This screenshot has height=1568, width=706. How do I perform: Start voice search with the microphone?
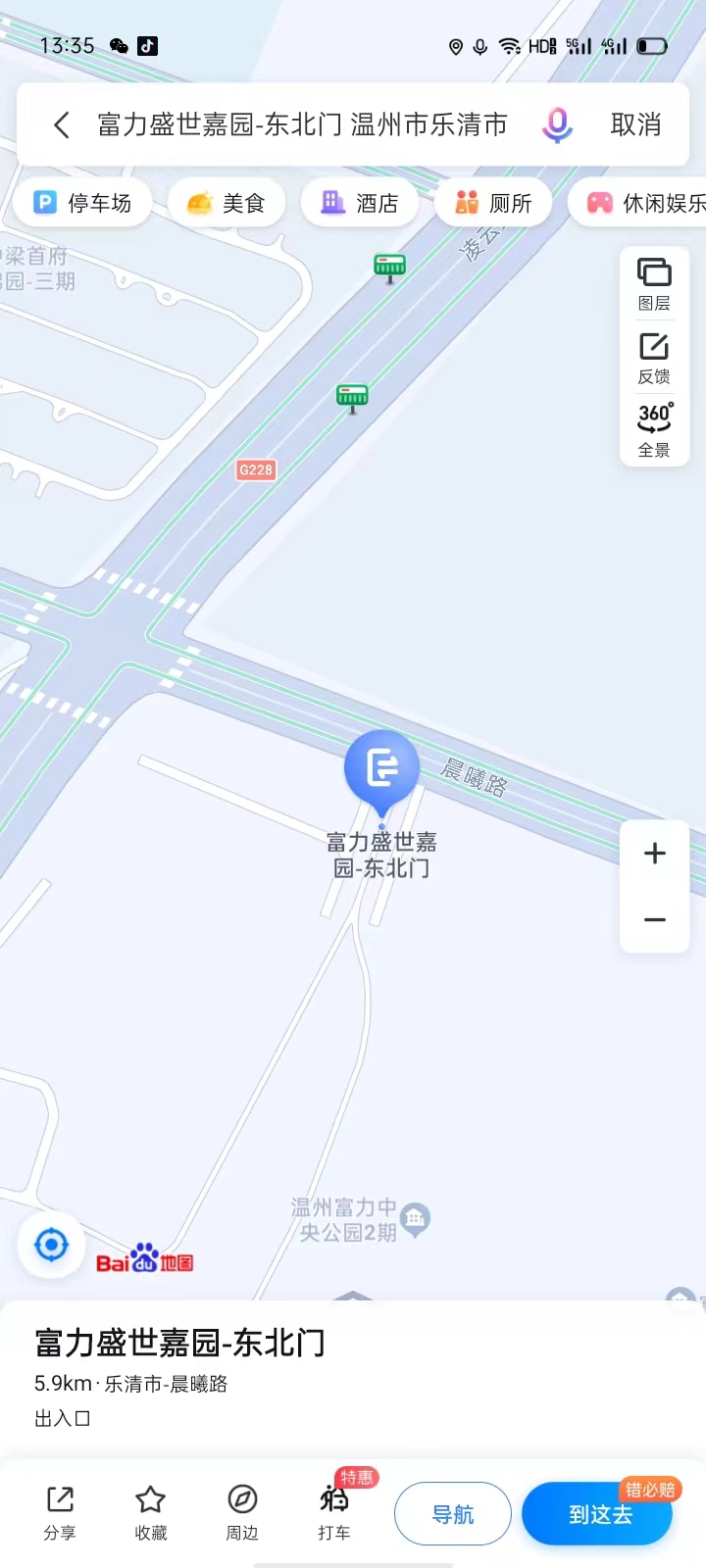tap(557, 124)
